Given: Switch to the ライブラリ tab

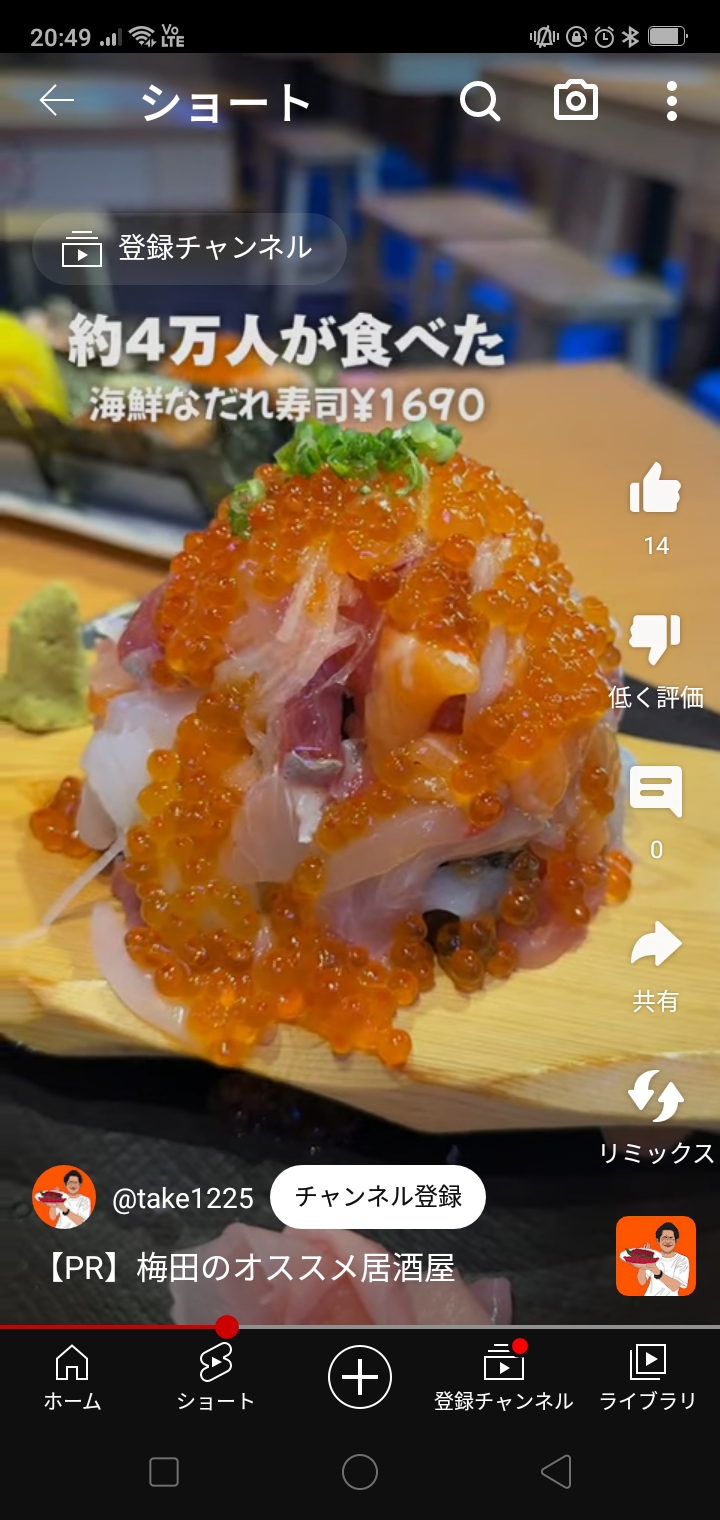Looking at the screenshot, I should [x=647, y=1377].
